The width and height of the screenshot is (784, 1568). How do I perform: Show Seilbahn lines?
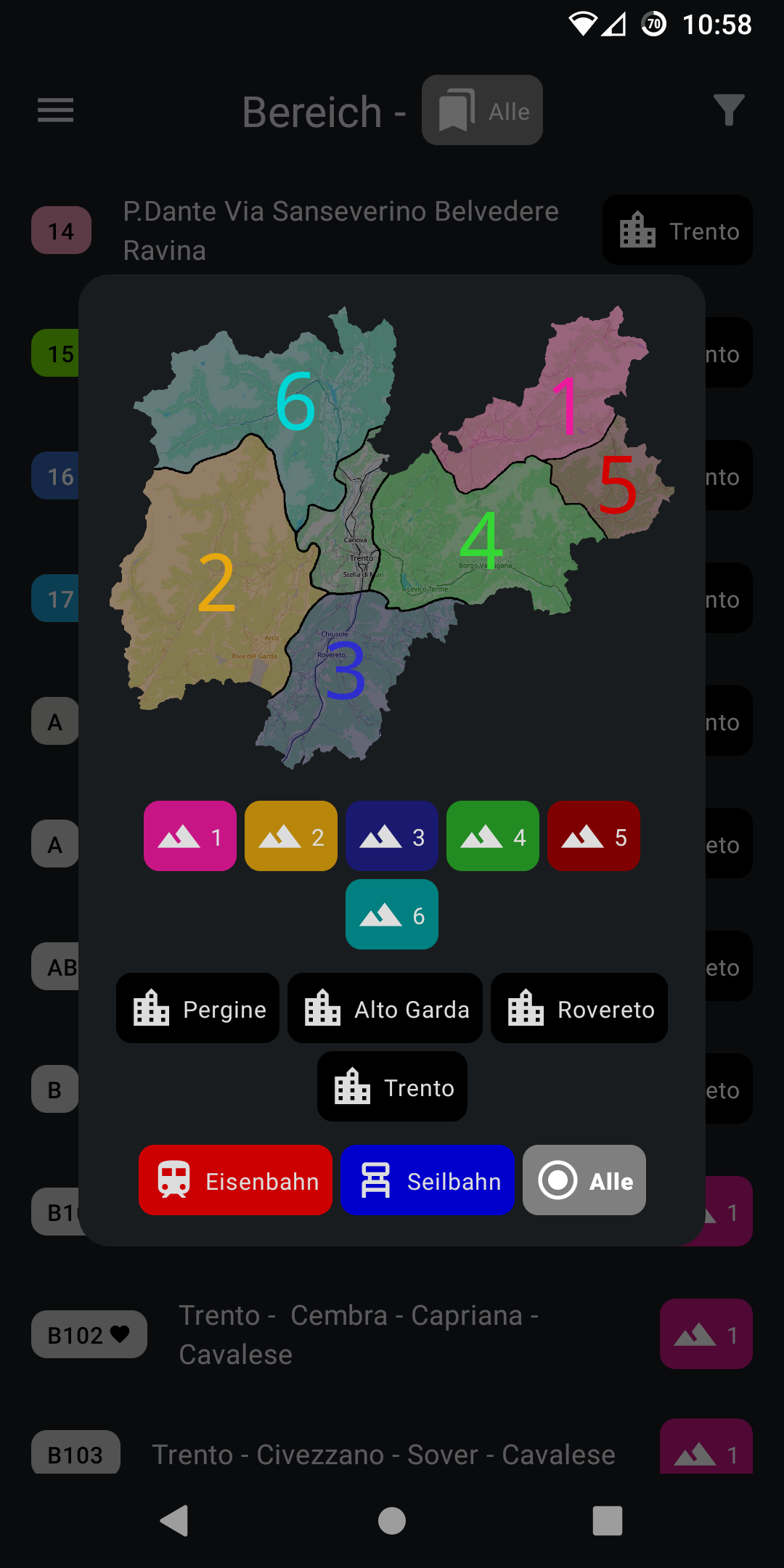click(428, 1180)
